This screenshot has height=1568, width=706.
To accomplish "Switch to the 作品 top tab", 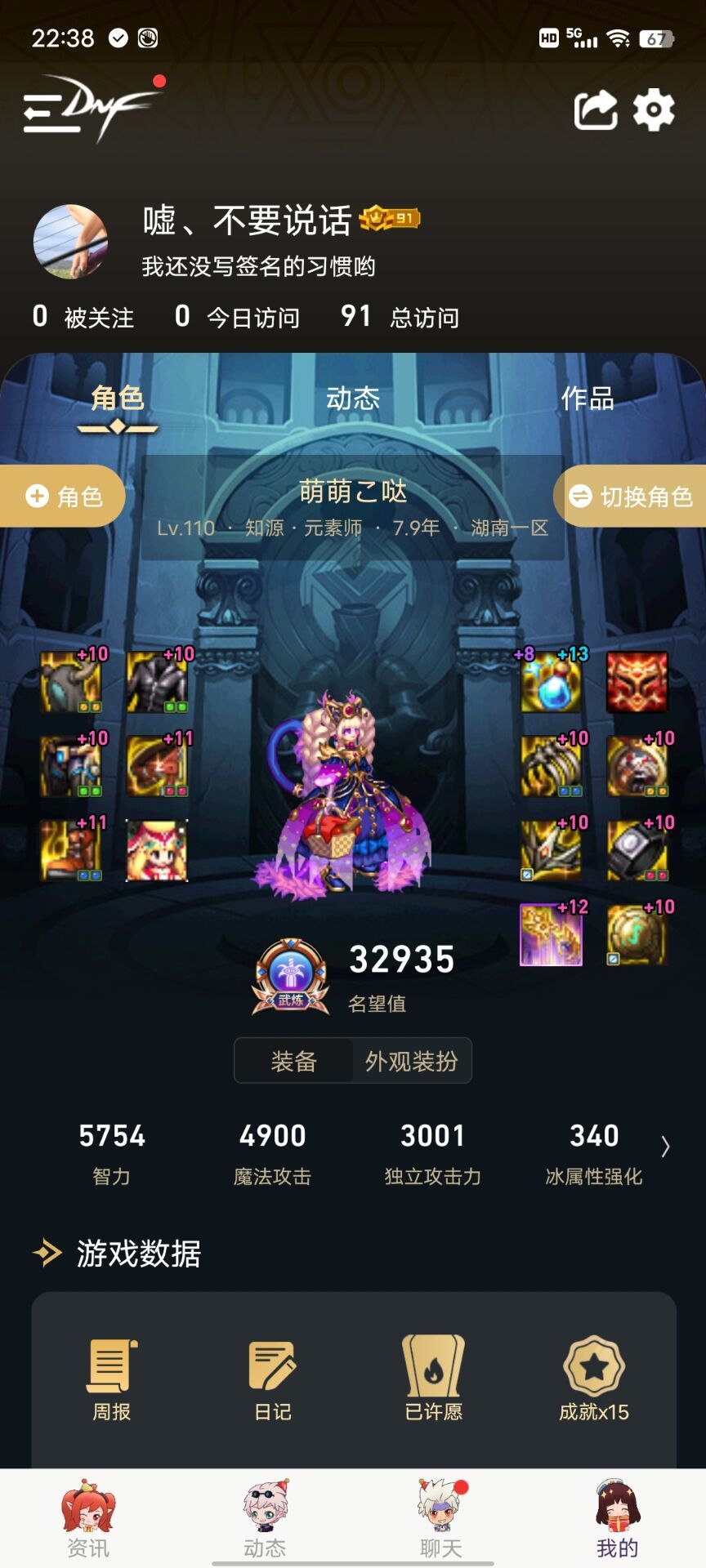I will pos(587,399).
